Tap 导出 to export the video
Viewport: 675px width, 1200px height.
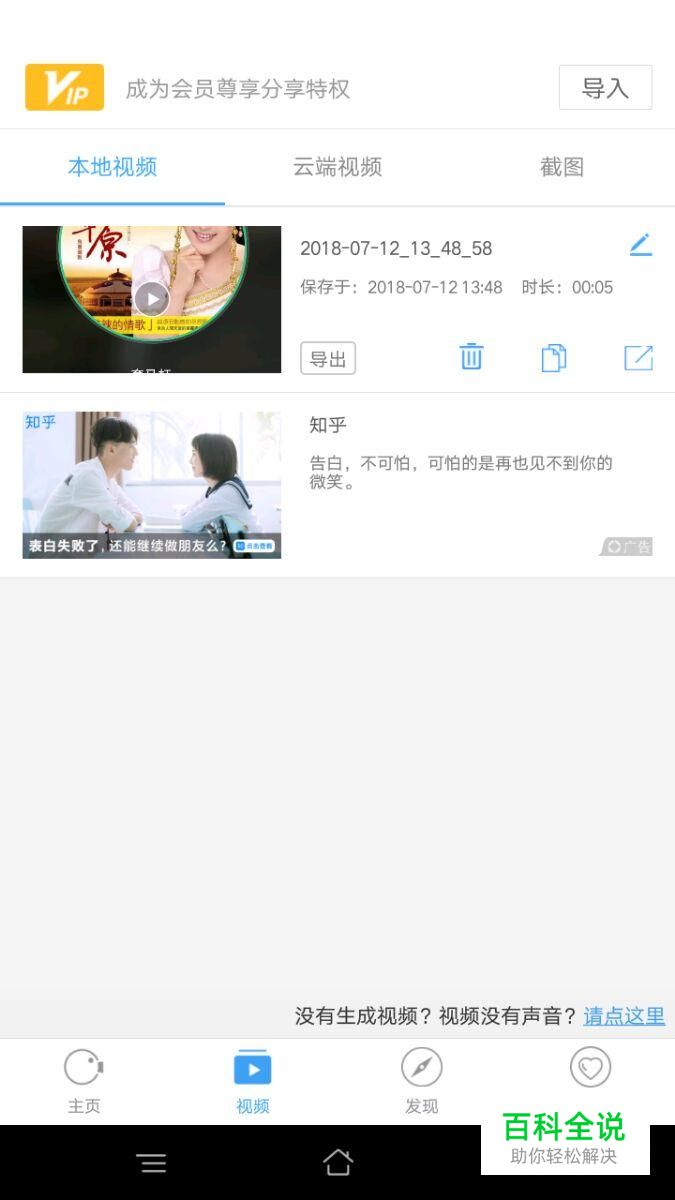click(x=328, y=358)
